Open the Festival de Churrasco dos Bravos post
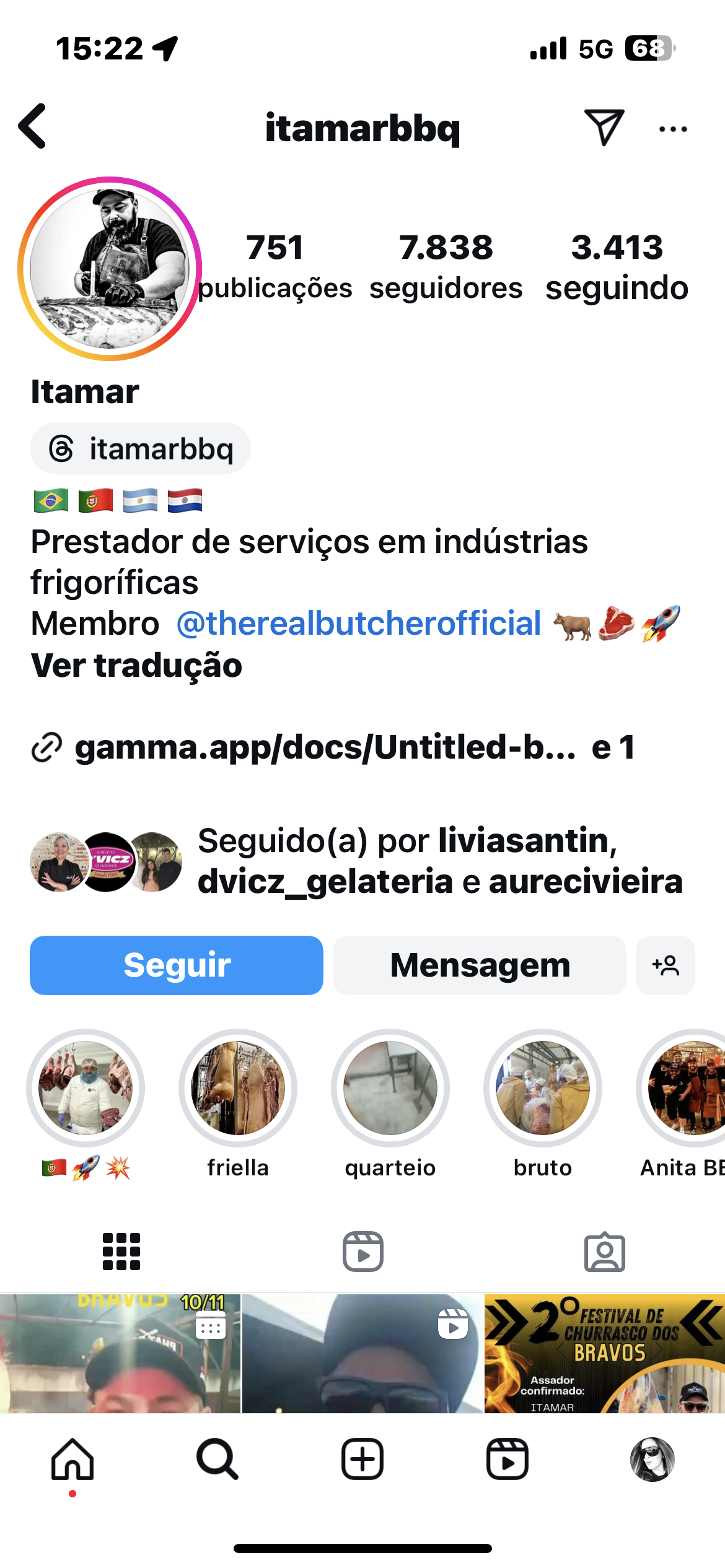 point(604,1353)
